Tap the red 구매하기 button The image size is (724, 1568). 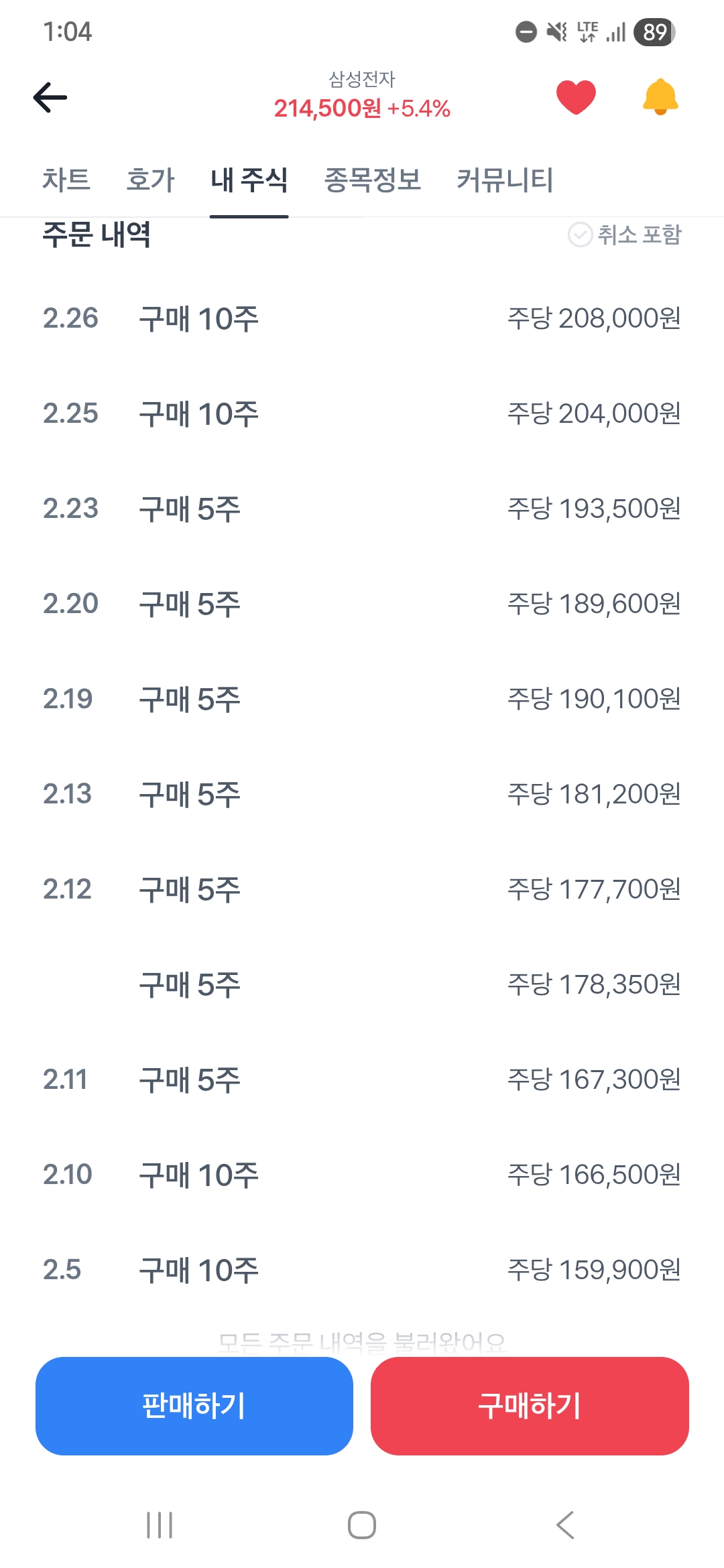pyautogui.click(x=530, y=1406)
